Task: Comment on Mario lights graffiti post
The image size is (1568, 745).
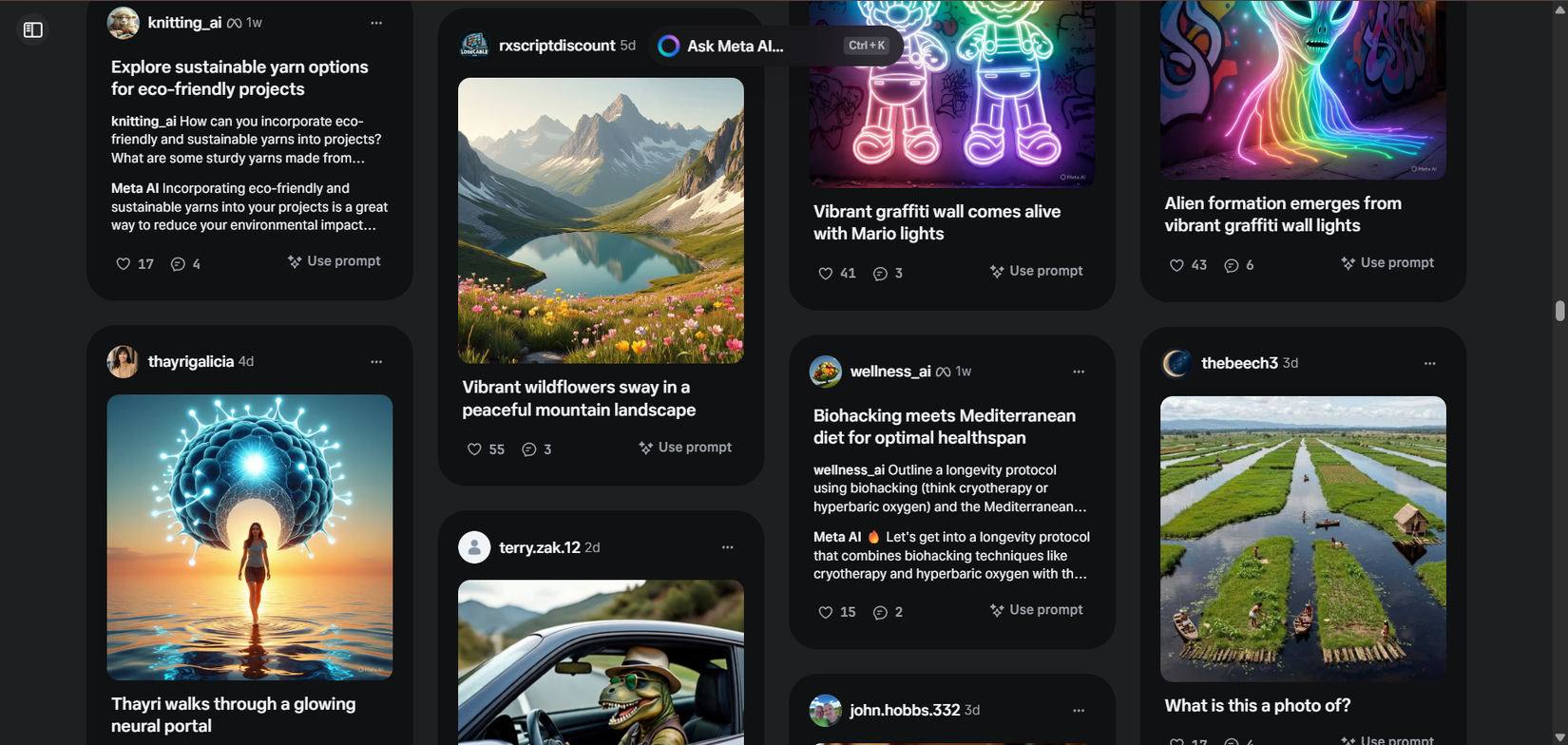Action: [x=881, y=274]
